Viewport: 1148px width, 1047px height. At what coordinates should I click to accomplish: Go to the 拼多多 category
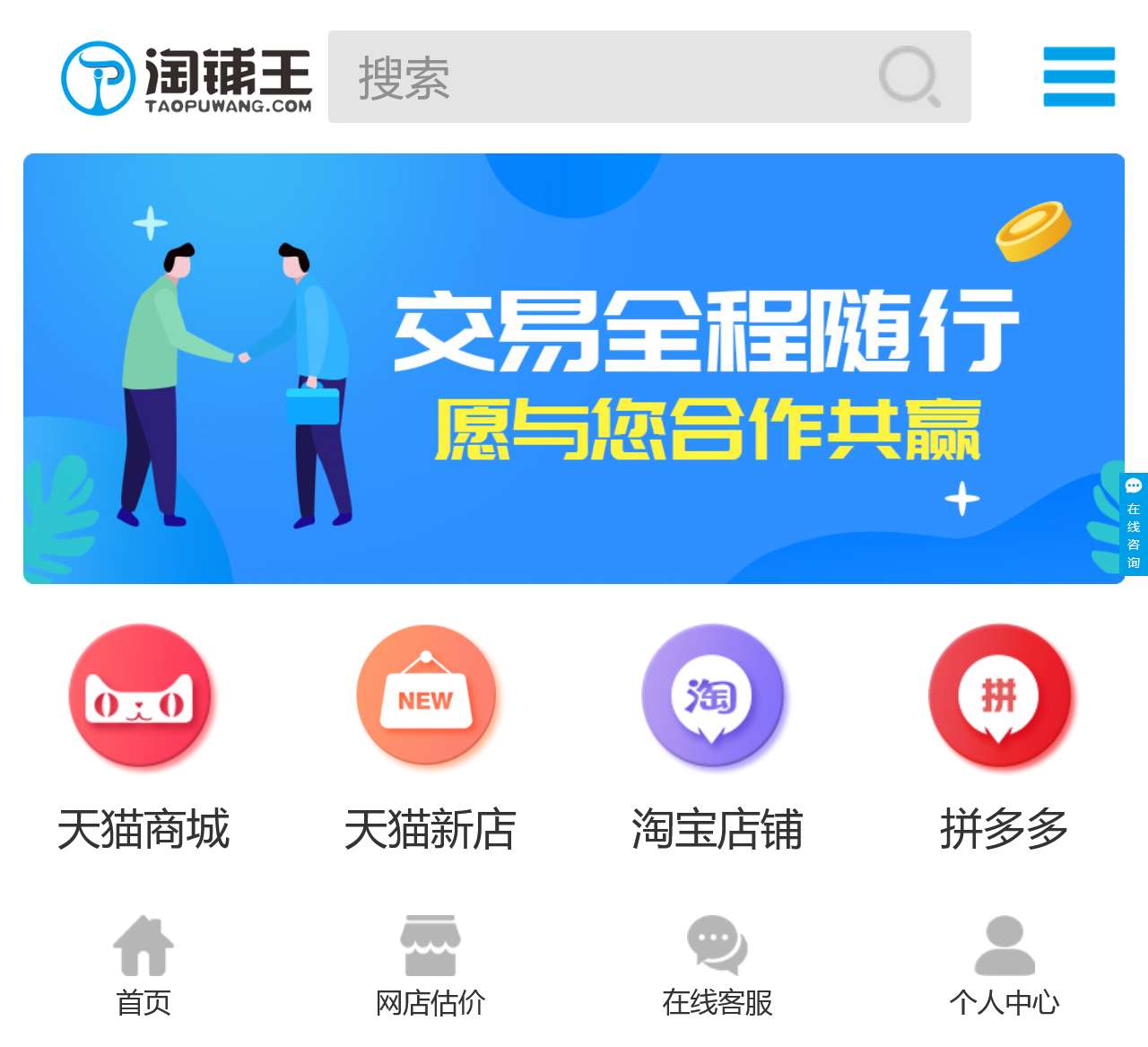[x=1004, y=736]
